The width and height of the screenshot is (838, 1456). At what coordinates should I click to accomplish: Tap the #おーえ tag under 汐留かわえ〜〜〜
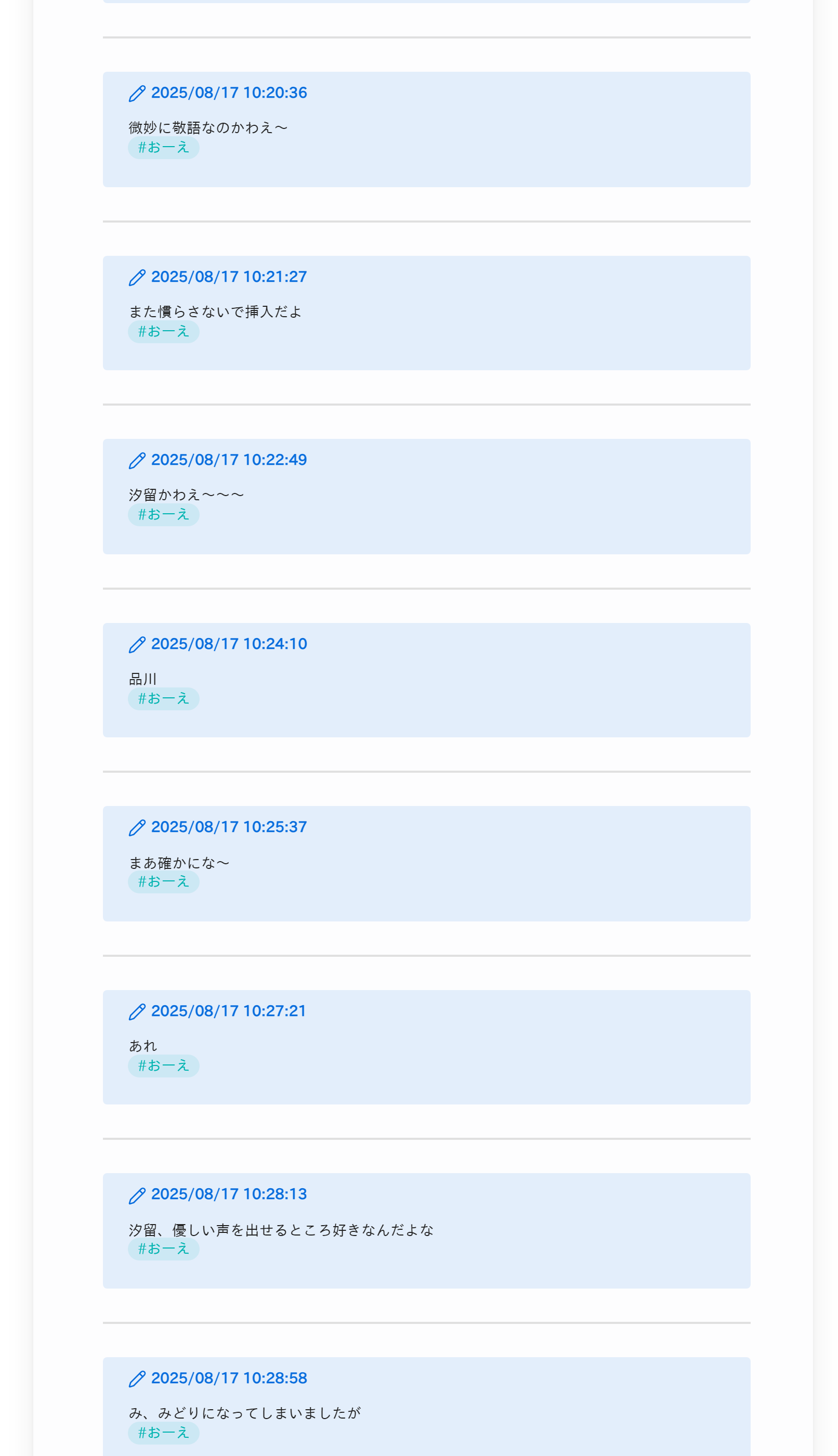coord(163,515)
